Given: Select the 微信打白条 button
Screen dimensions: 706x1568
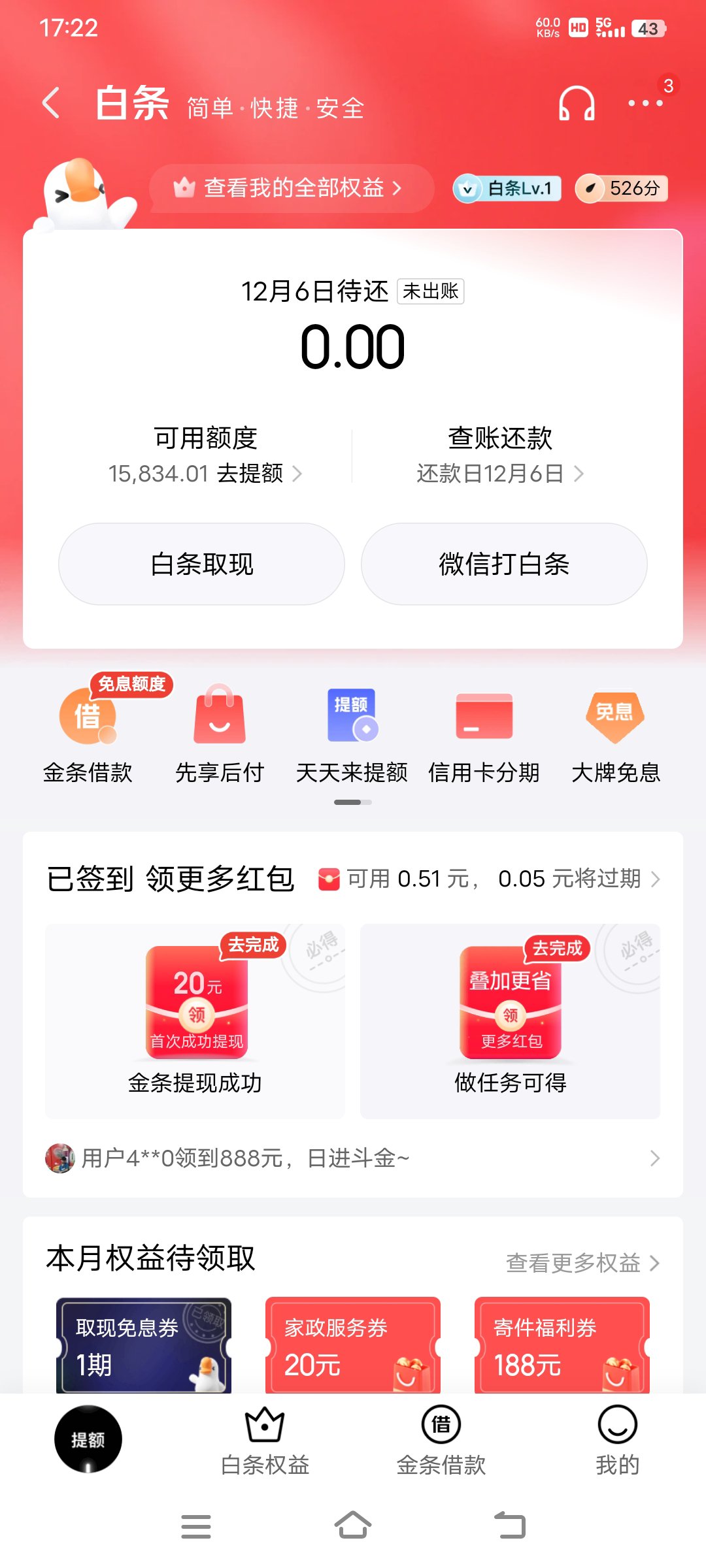Looking at the screenshot, I should click(504, 564).
